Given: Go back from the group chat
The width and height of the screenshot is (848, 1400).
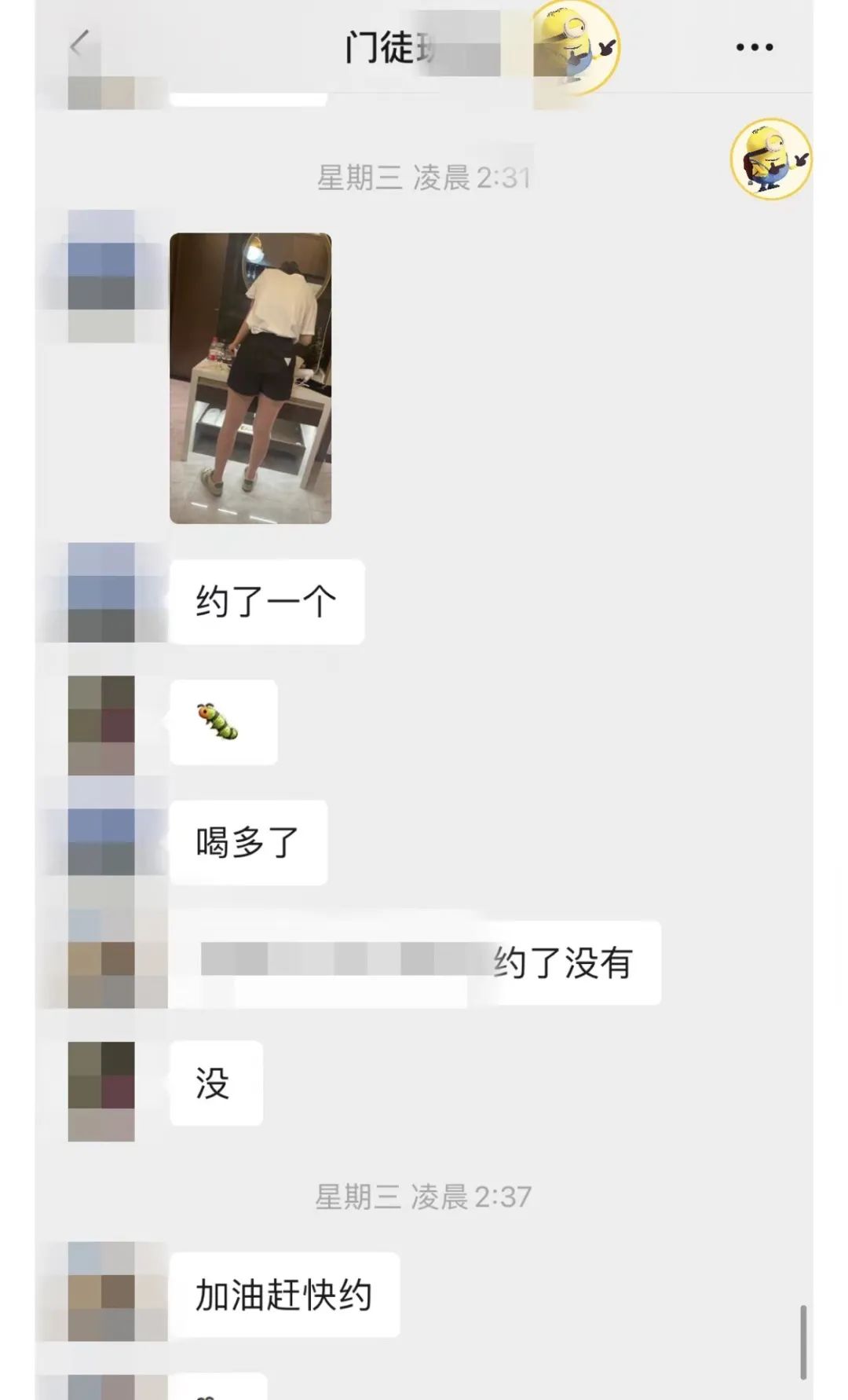Looking at the screenshot, I should [79, 45].
